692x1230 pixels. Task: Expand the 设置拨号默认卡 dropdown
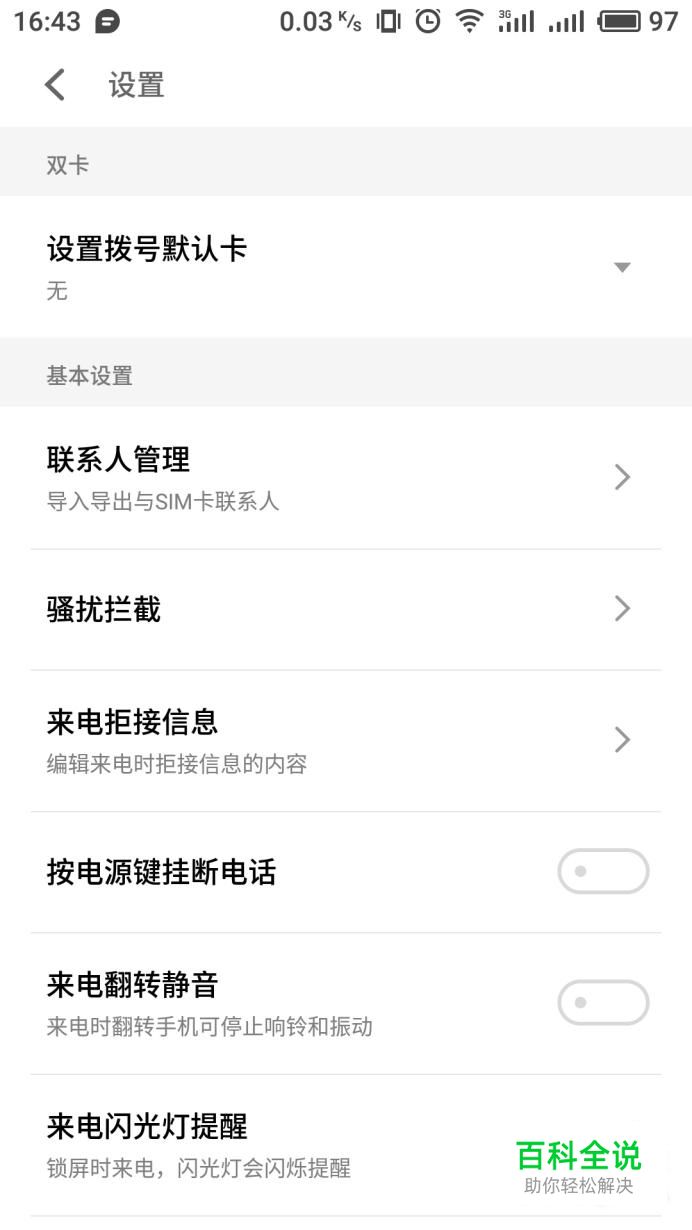coord(621,267)
